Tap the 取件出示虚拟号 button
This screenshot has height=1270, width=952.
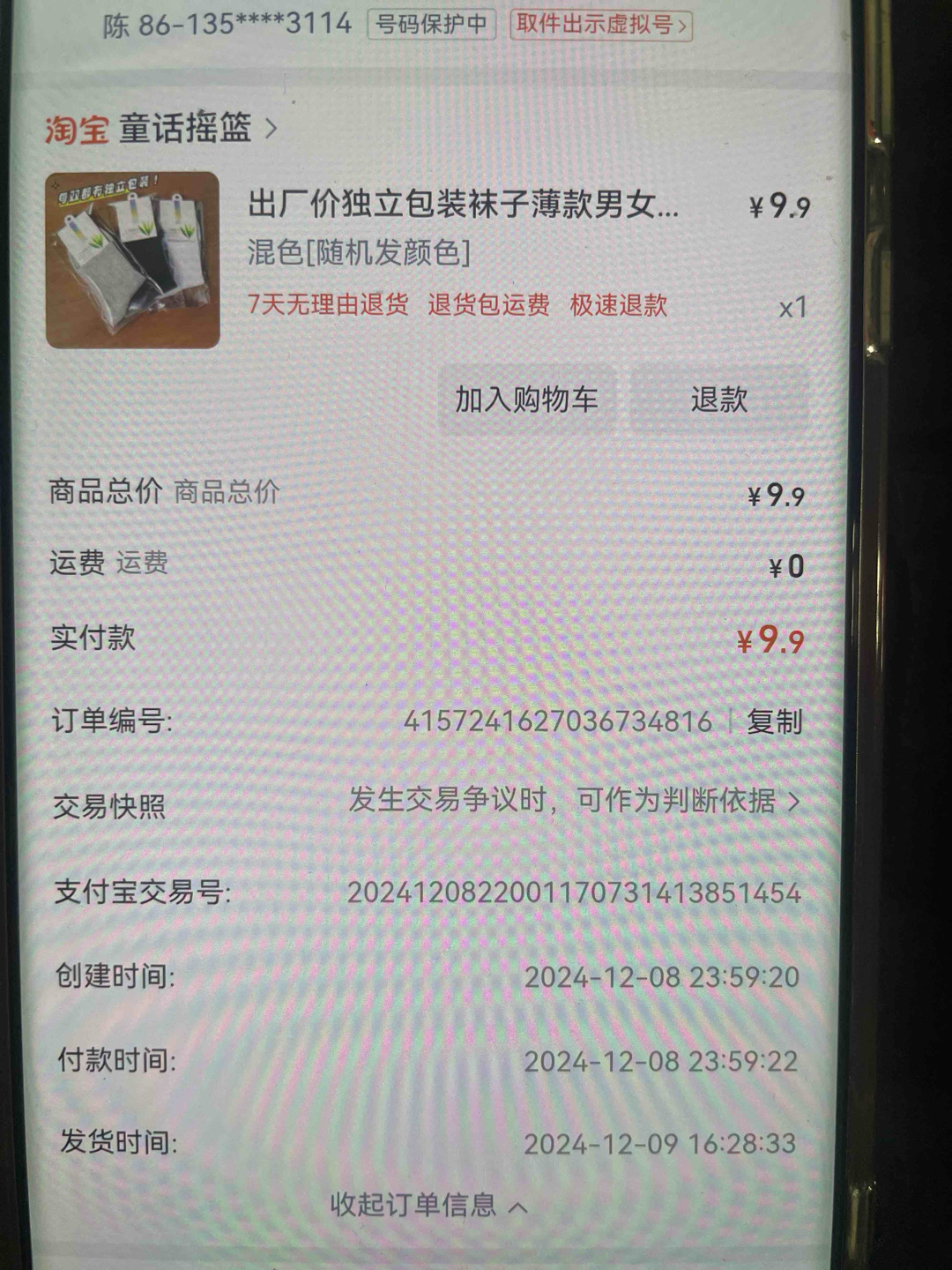tap(600, 25)
